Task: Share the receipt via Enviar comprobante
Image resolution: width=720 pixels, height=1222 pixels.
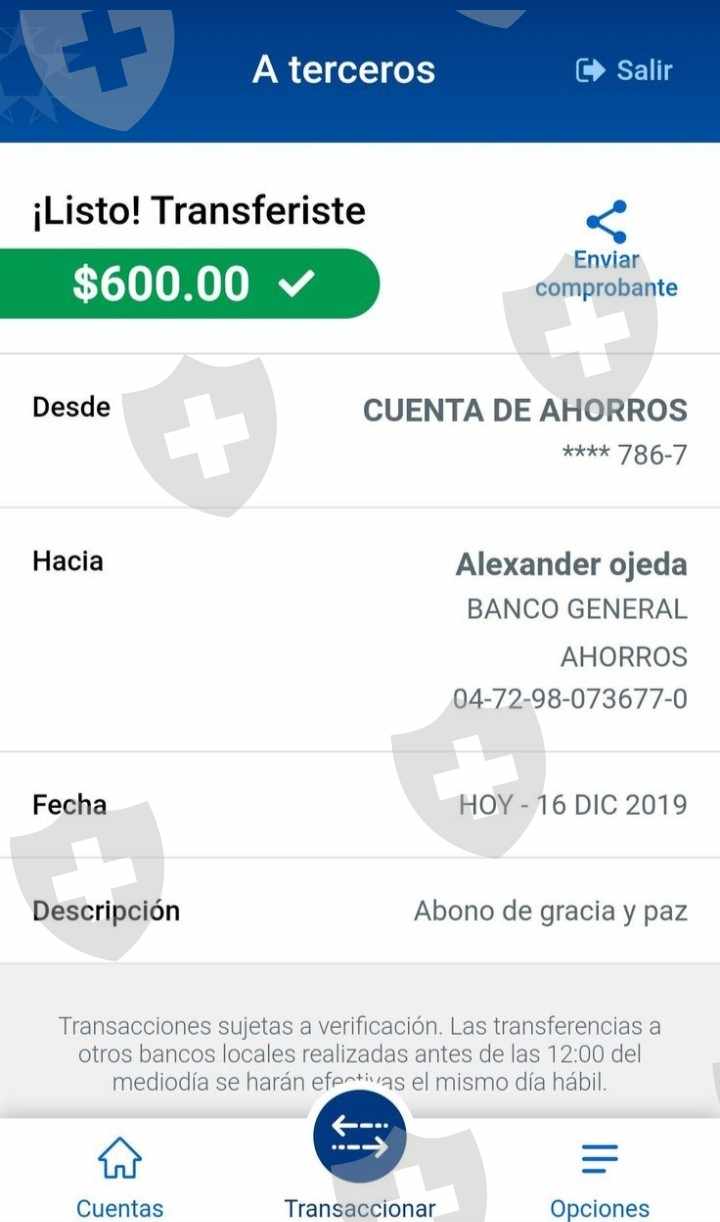Action: click(606, 250)
